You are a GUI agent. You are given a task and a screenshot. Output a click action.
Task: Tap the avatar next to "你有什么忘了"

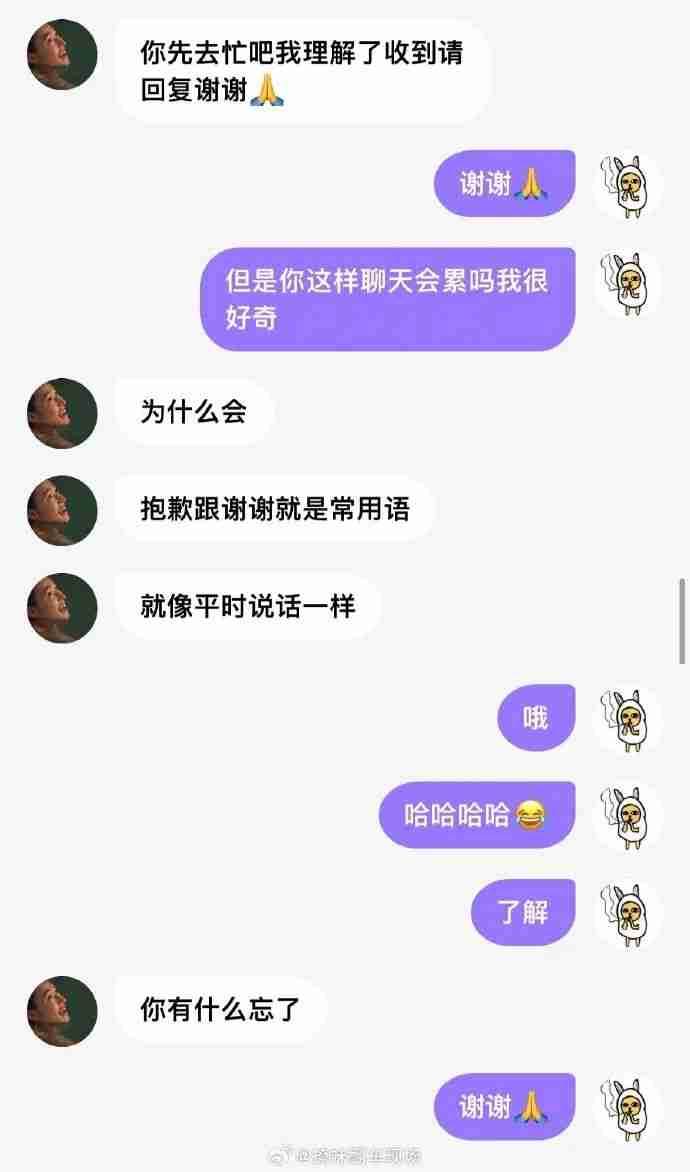[62, 1011]
